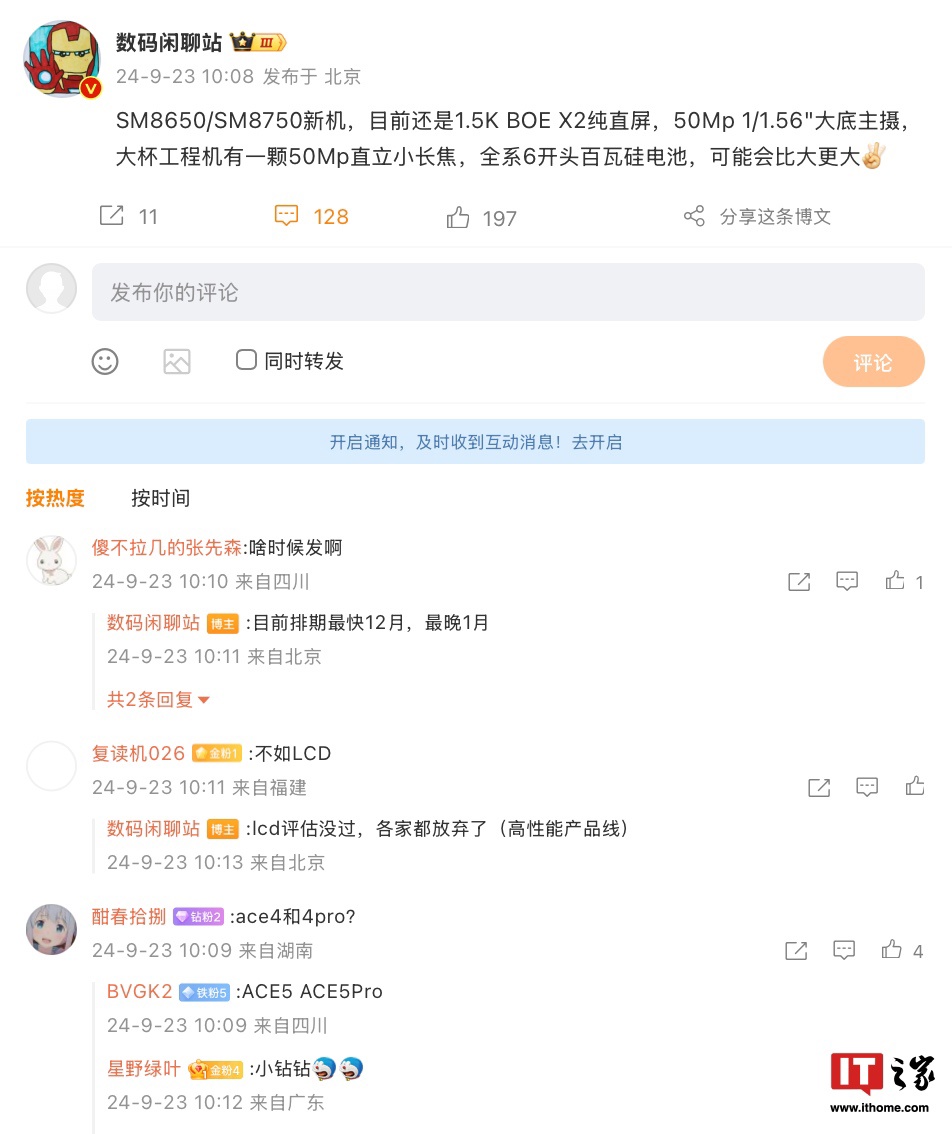Focus the 发布你的评论 comment box
The image size is (952, 1134).
[x=508, y=292]
